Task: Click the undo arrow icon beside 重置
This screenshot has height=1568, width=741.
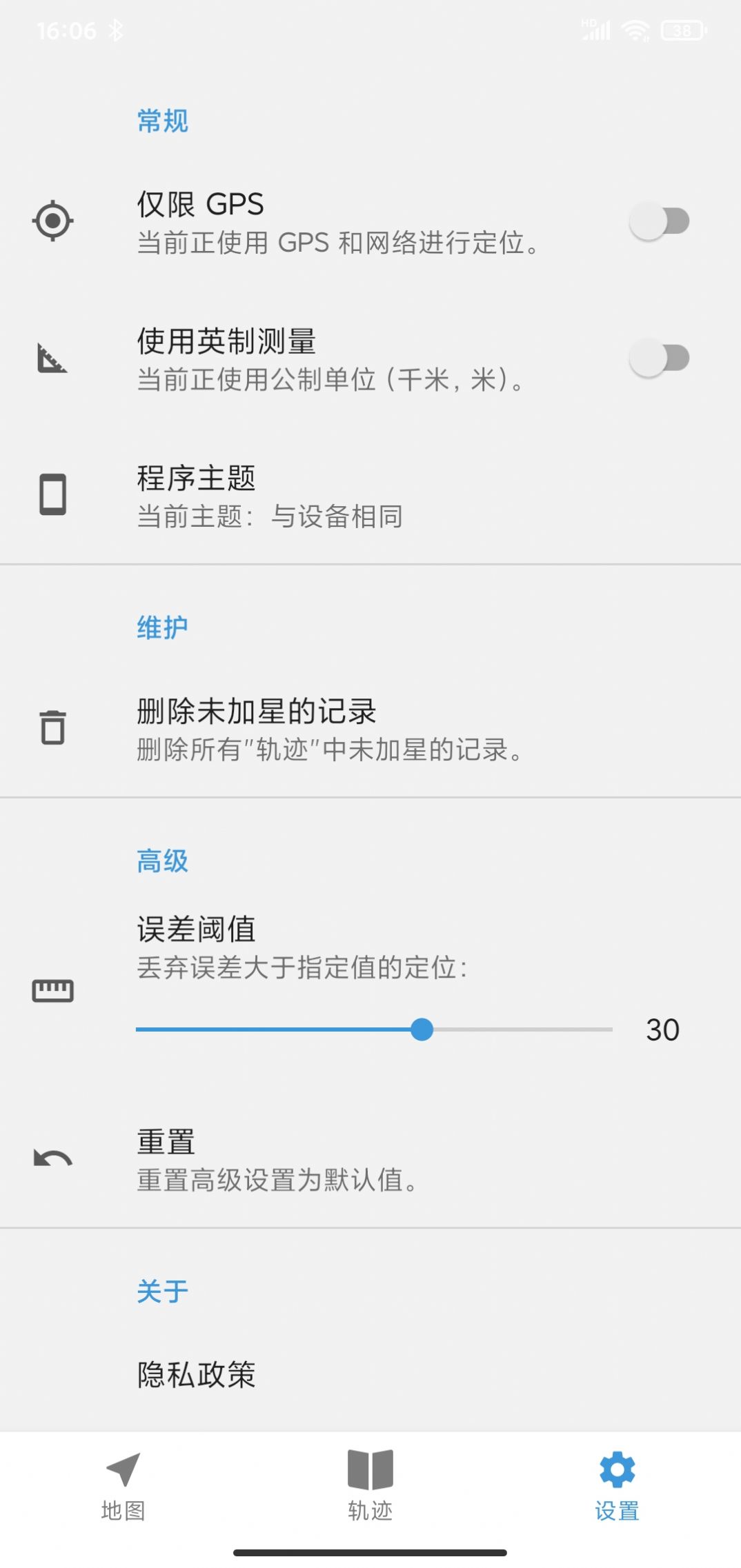Action: [52, 1158]
